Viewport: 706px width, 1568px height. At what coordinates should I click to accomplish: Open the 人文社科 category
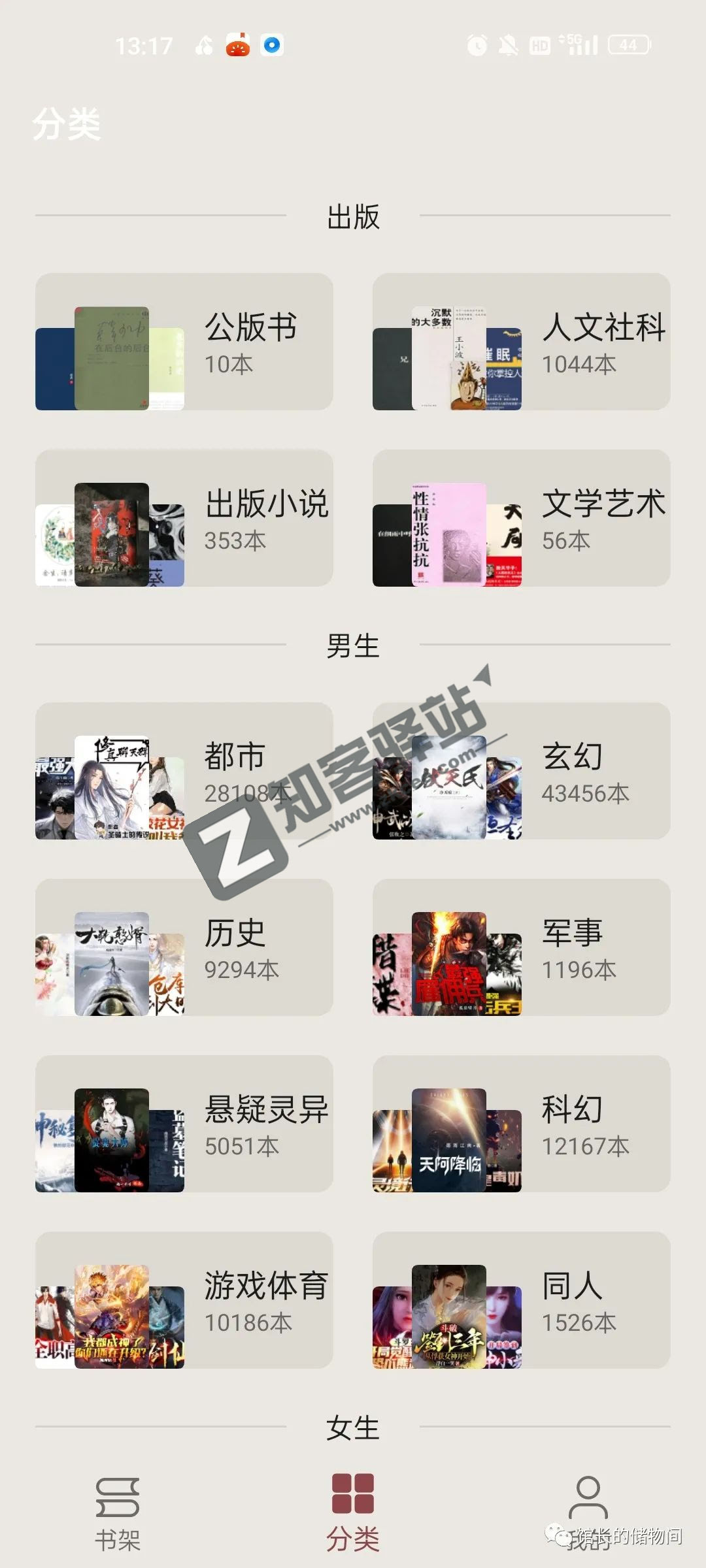[x=522, y=343]
